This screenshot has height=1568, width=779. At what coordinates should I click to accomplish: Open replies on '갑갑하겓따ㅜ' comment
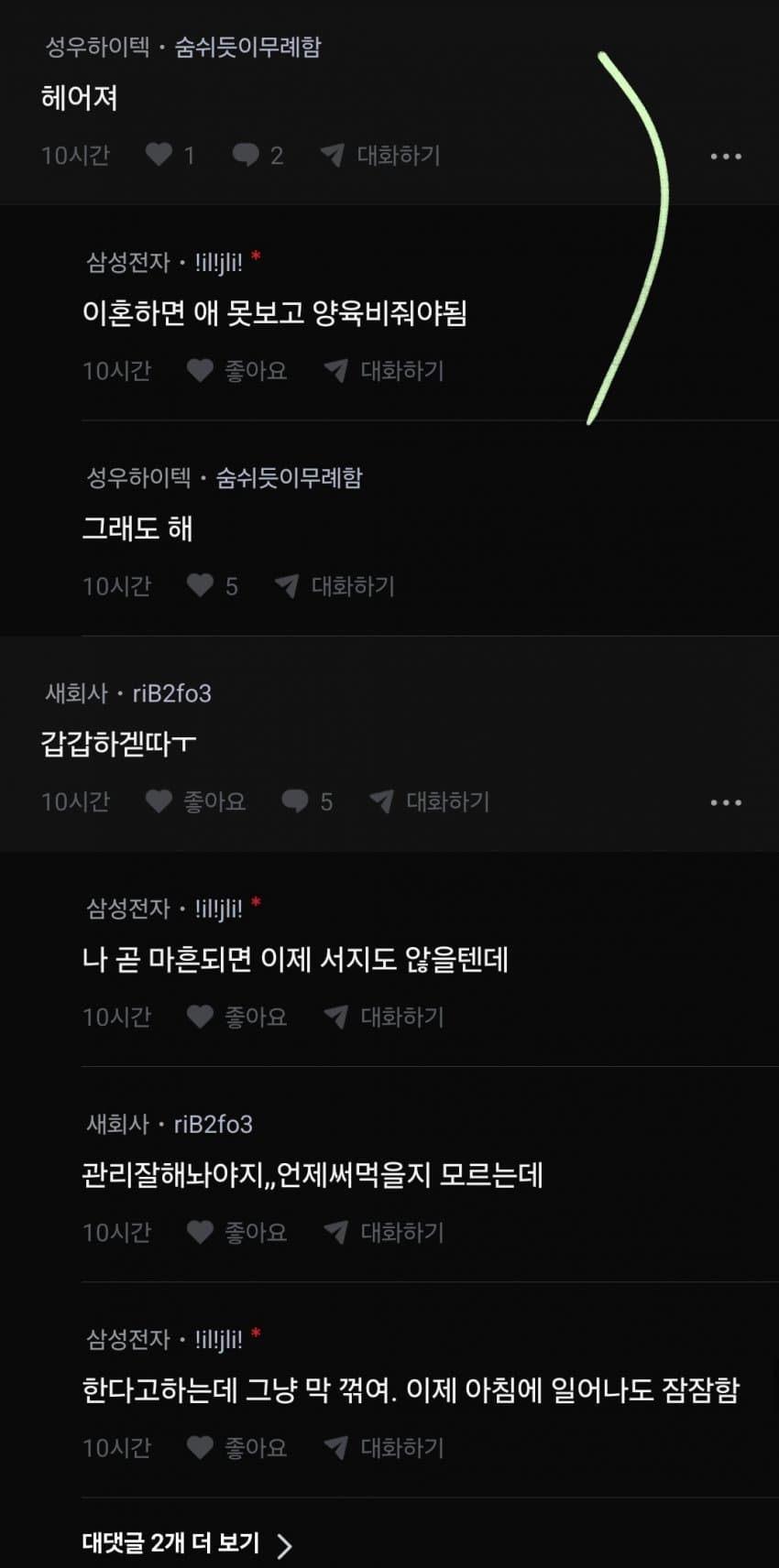(307, 801)
